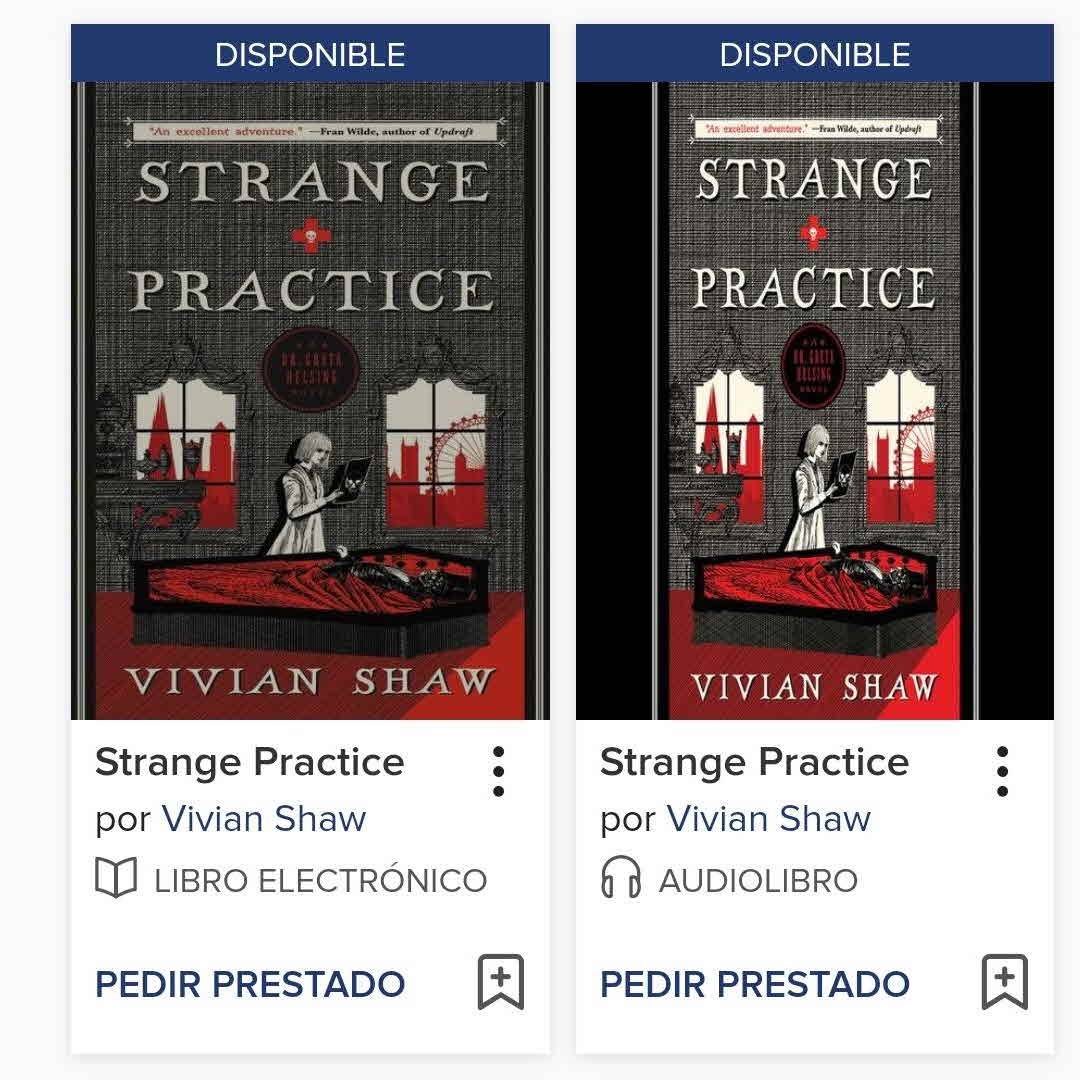Bookmark the Libro Electrónico edition
Screen dimensions: 1080x1080
(x=500, y=982)
